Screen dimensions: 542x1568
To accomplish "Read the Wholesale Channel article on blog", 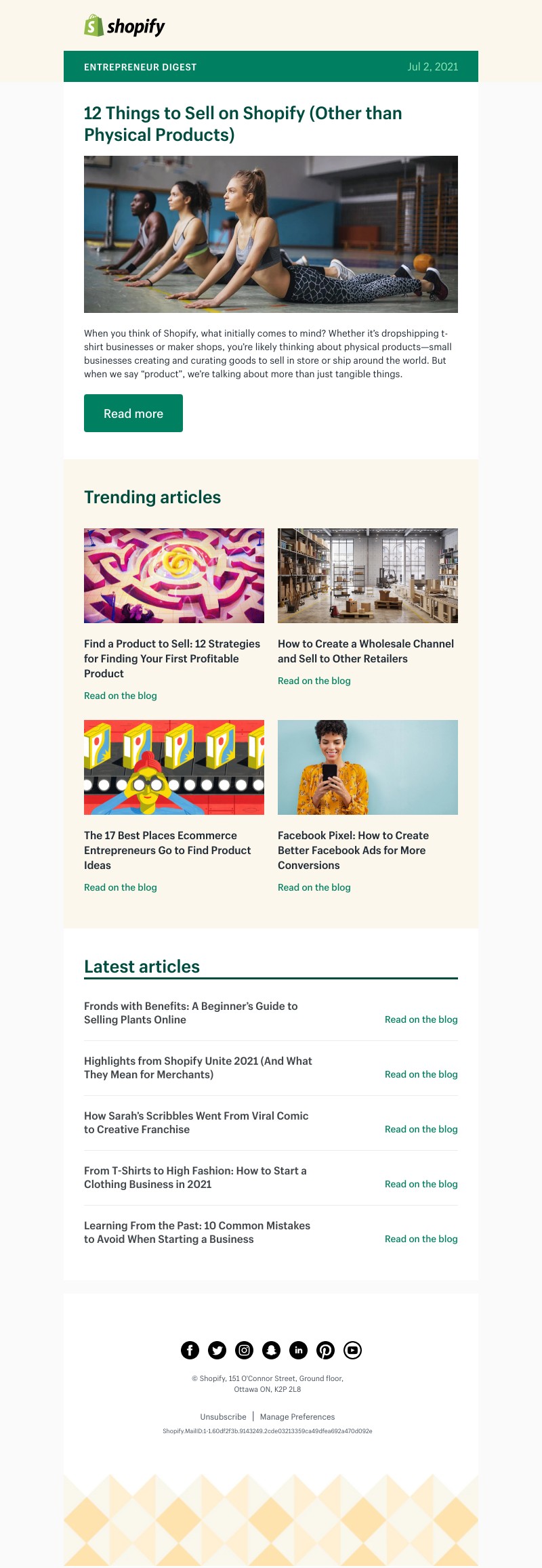I will point(314,681).
